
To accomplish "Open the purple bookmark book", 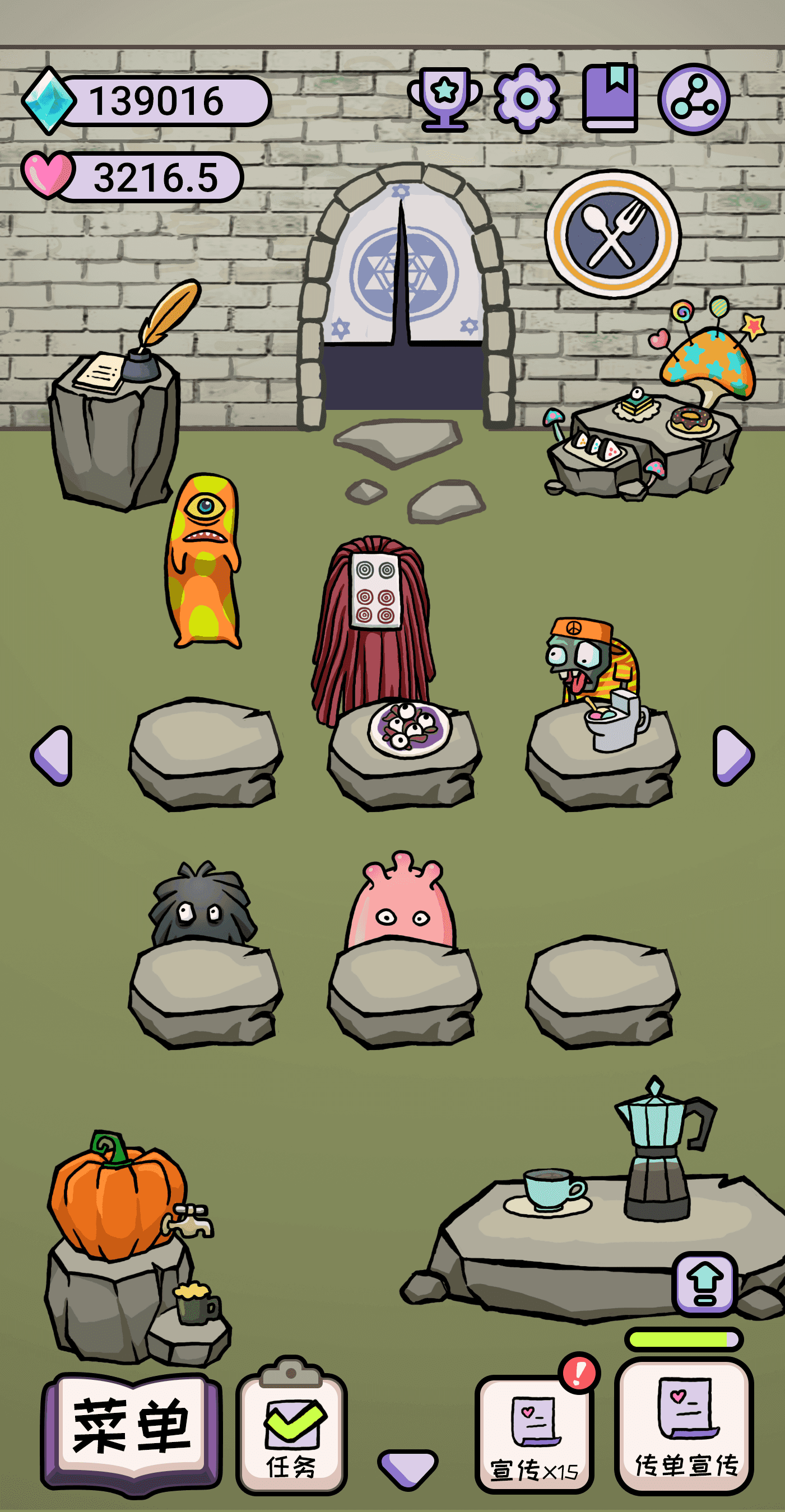I will pos(611,97).
